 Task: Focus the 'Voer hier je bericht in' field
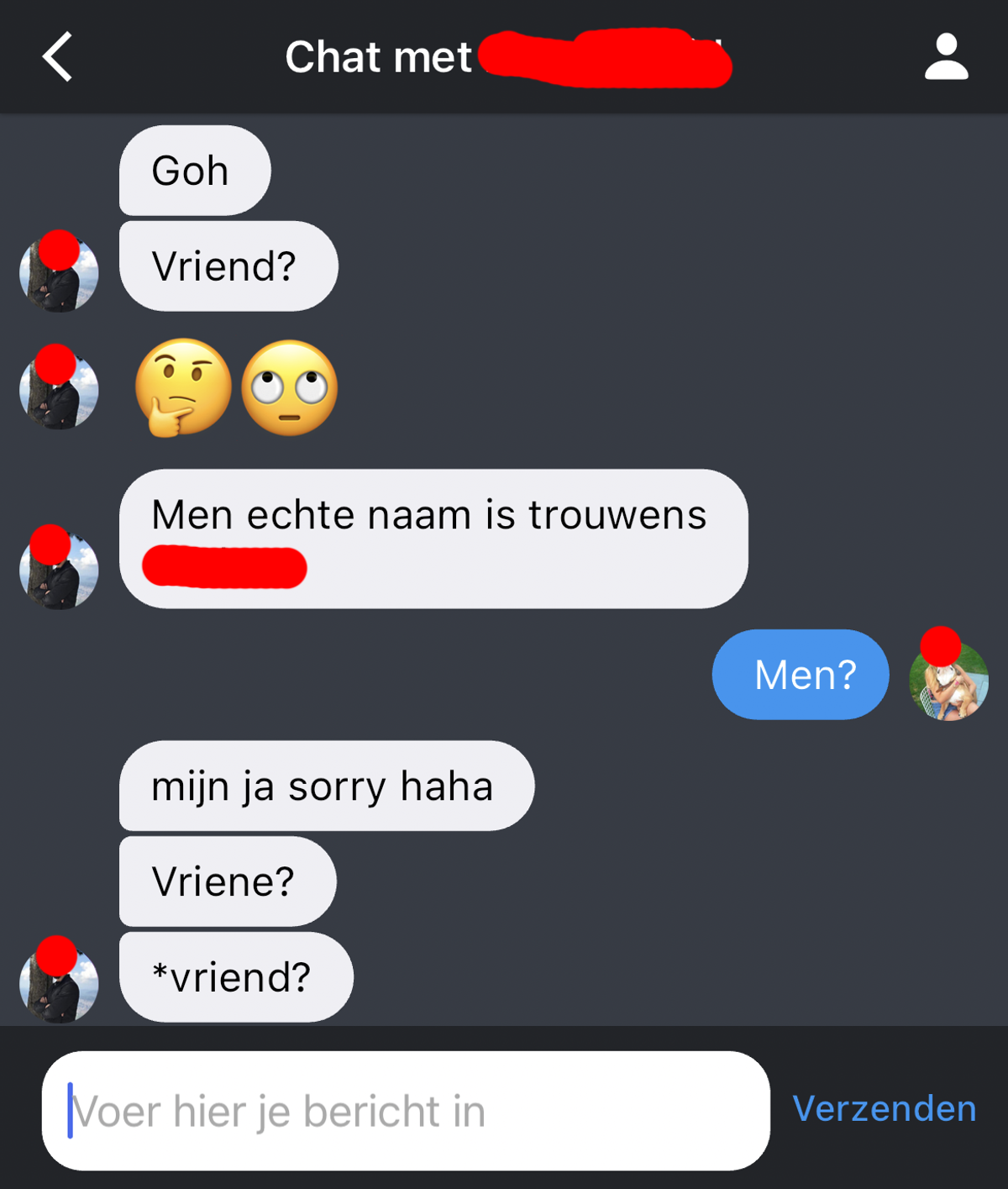click(405, 1110)
